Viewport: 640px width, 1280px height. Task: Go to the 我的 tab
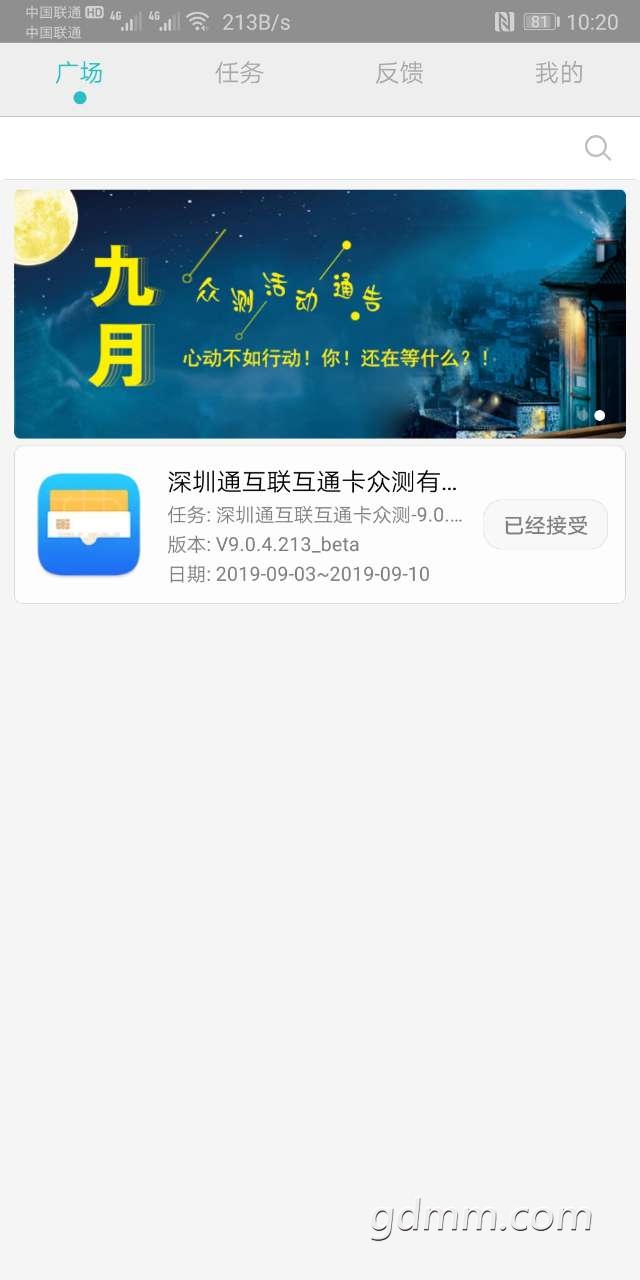558,73
